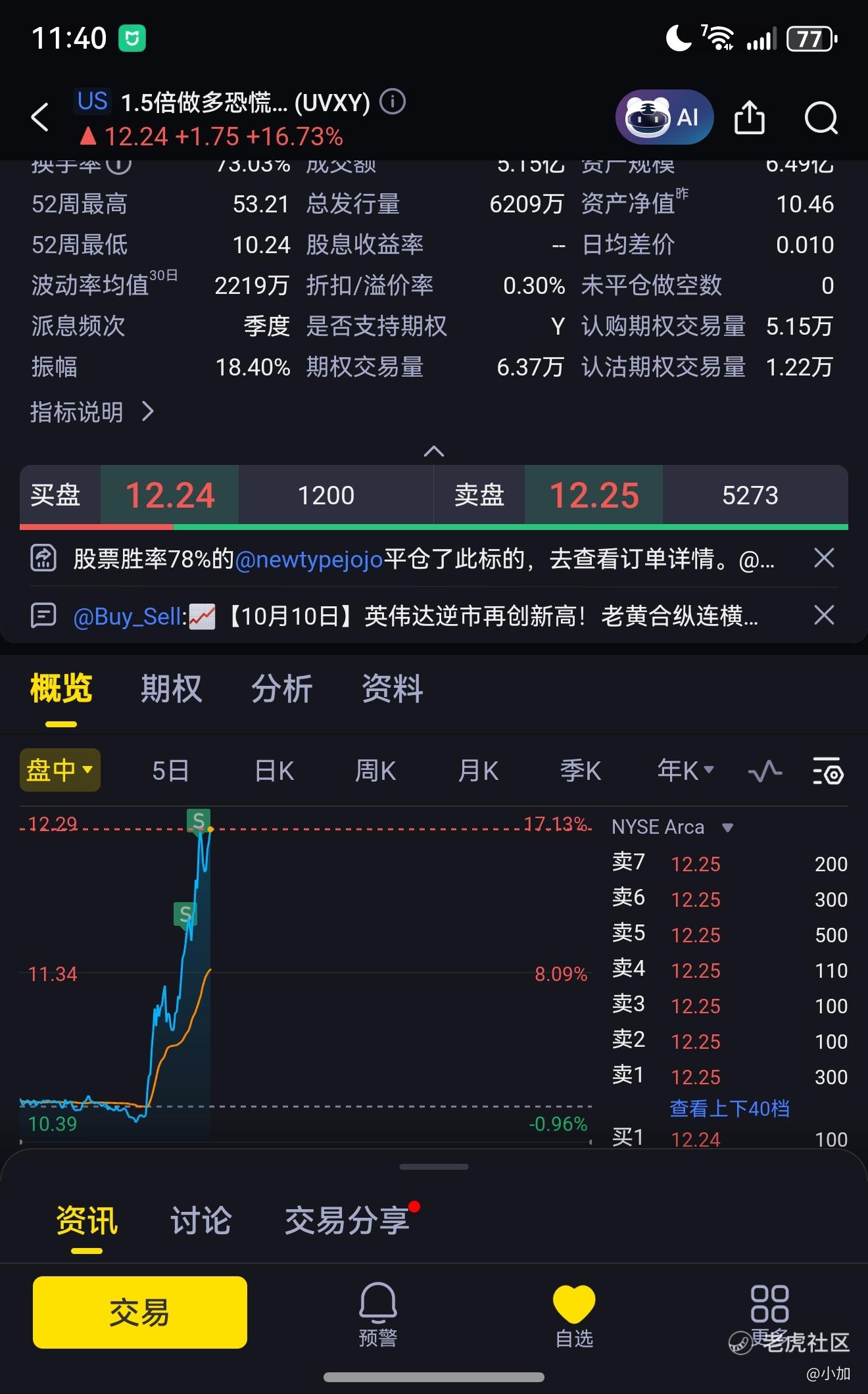Open the AI assistant button
Screen dimensions: 868x1394
(x=664, y=118)
